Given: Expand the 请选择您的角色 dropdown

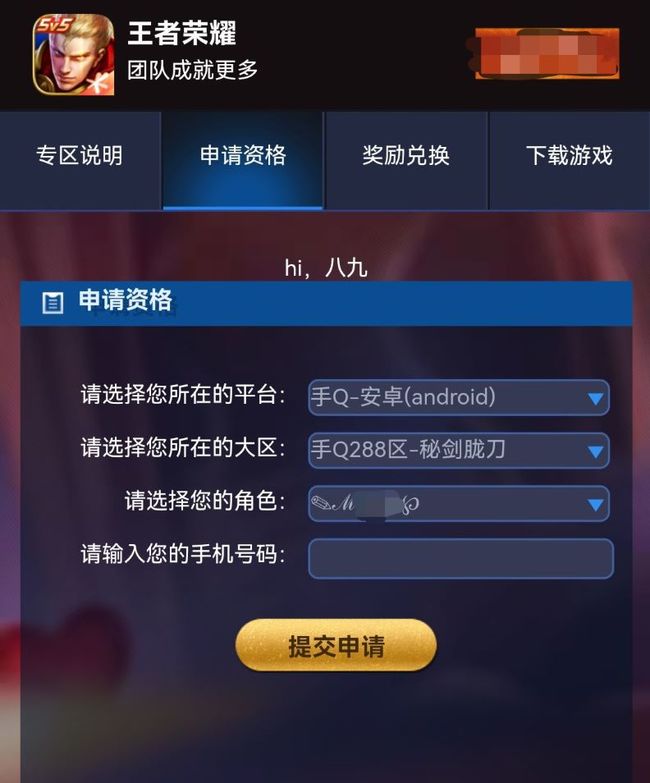Looking at the screenshot, I should [459, 503].
